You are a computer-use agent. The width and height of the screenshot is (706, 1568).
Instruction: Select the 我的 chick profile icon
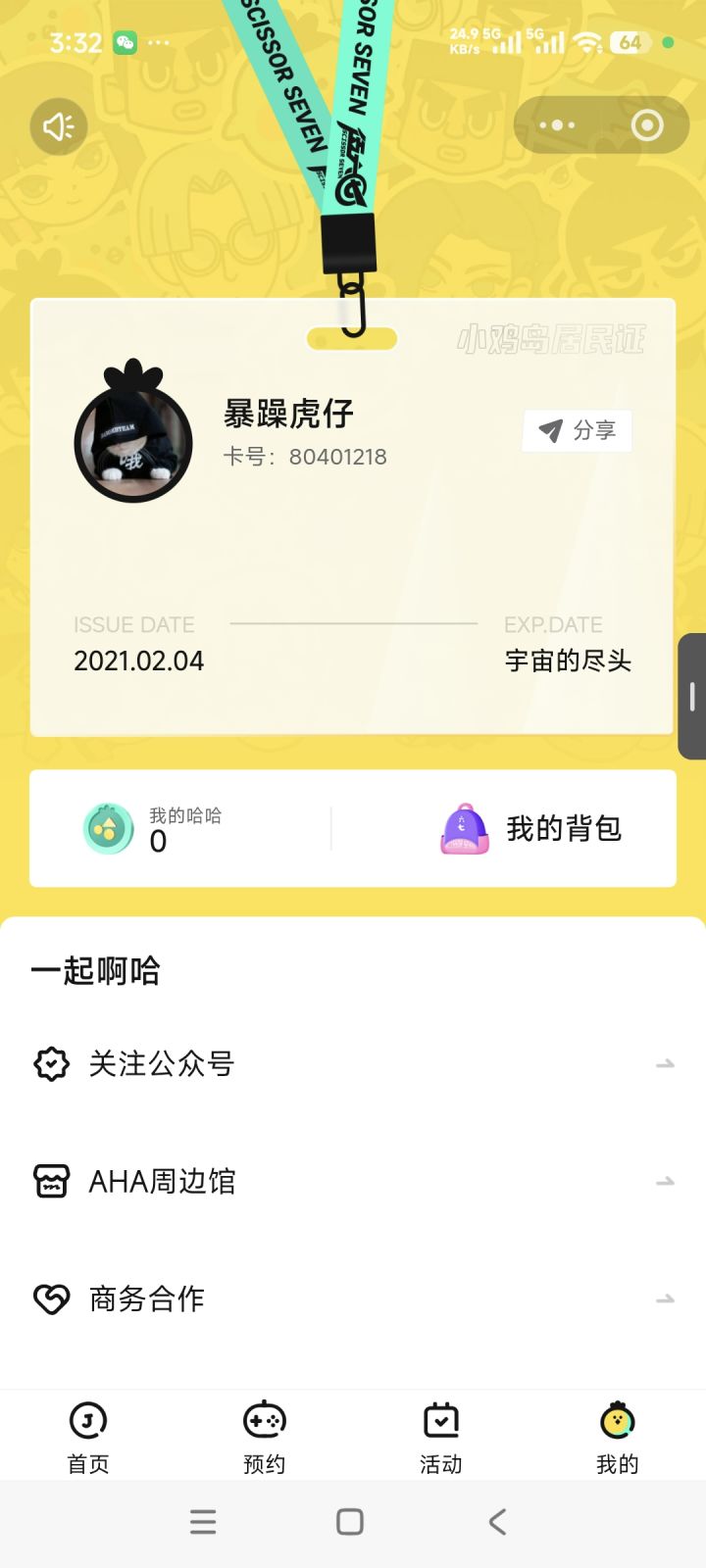click(616, 1419)
